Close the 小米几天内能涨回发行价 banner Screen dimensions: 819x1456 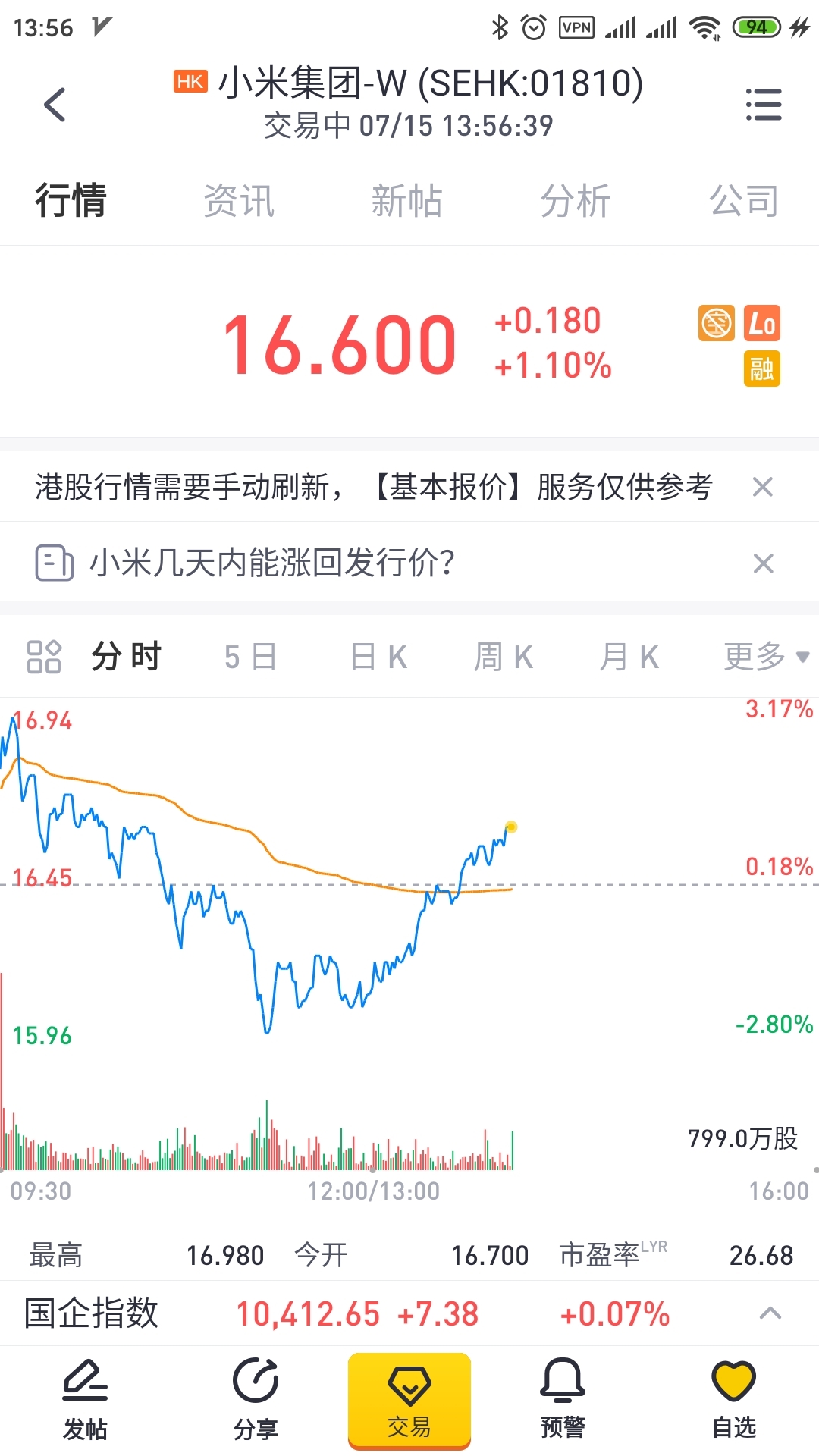coord(763,563)
